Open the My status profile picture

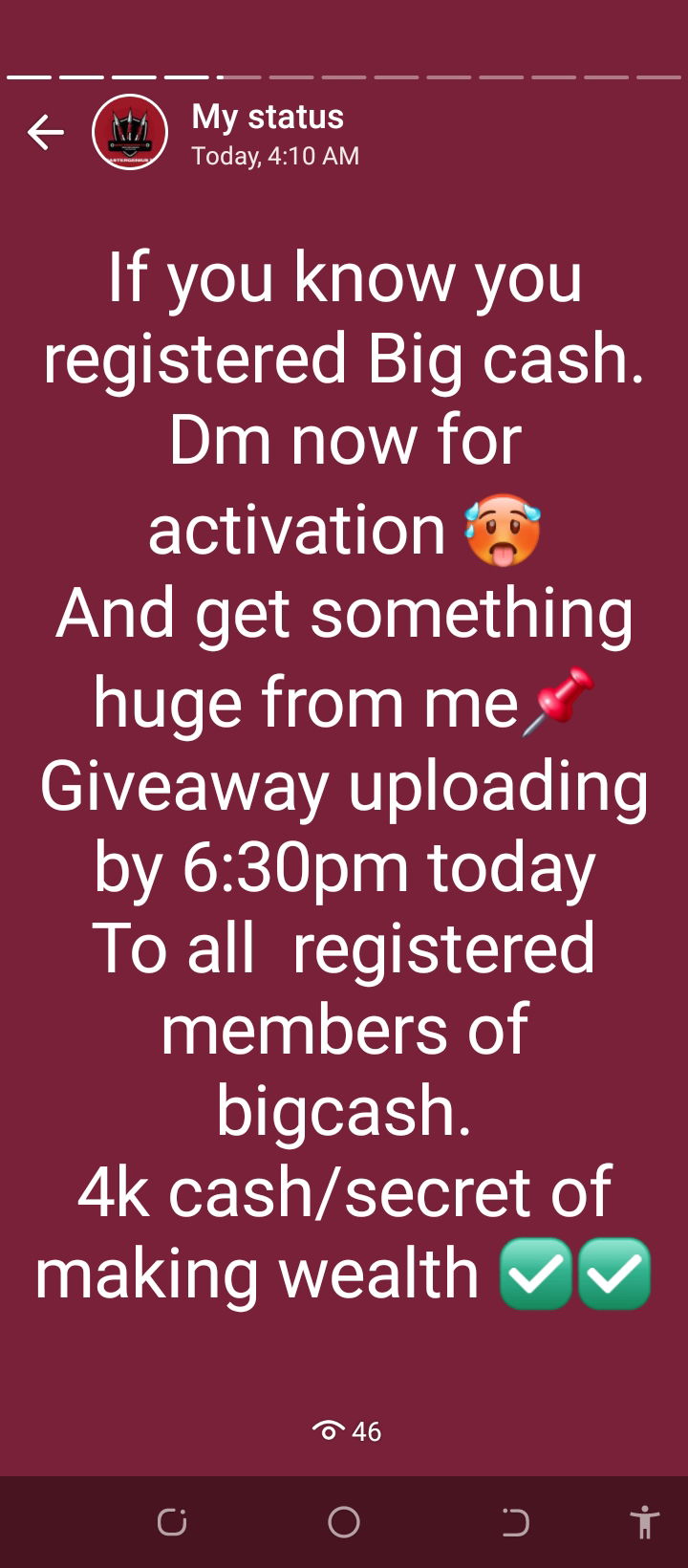coord(130,133)
